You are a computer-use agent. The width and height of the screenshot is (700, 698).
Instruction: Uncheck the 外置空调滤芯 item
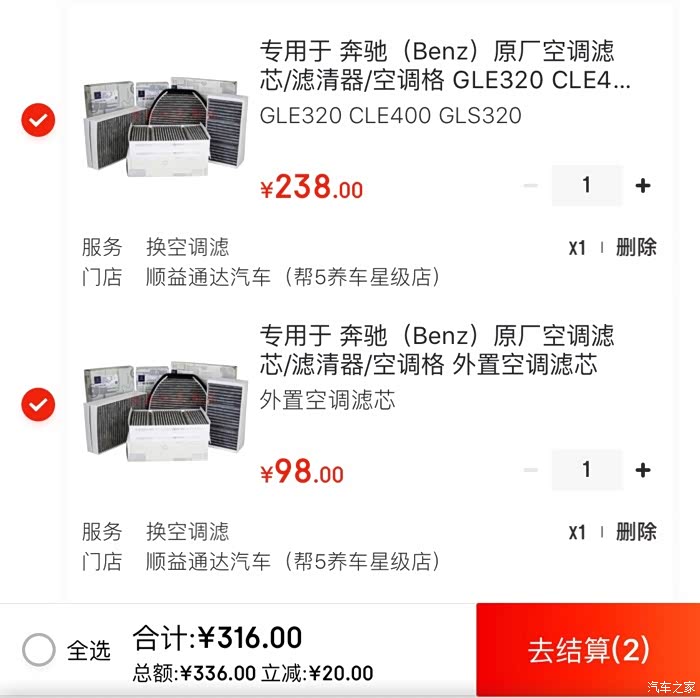(x=38, y=405)
